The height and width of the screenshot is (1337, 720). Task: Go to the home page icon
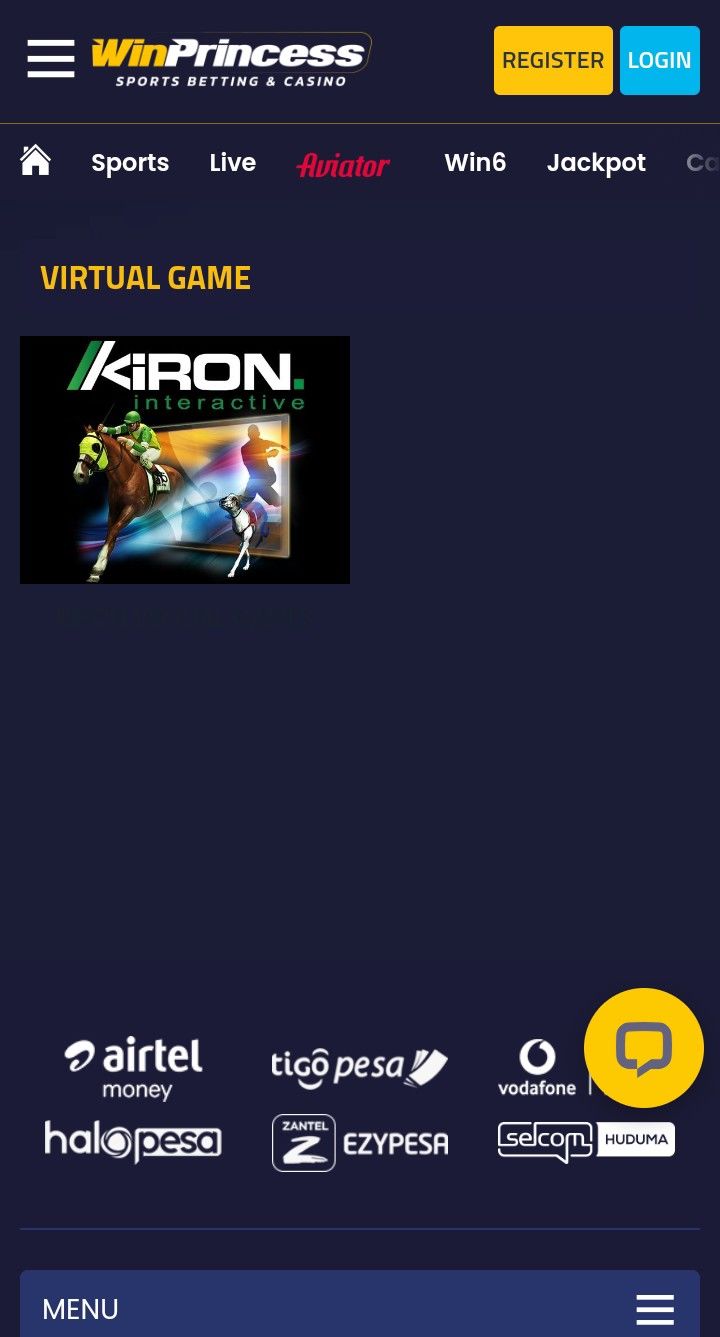tap(36, 161)
